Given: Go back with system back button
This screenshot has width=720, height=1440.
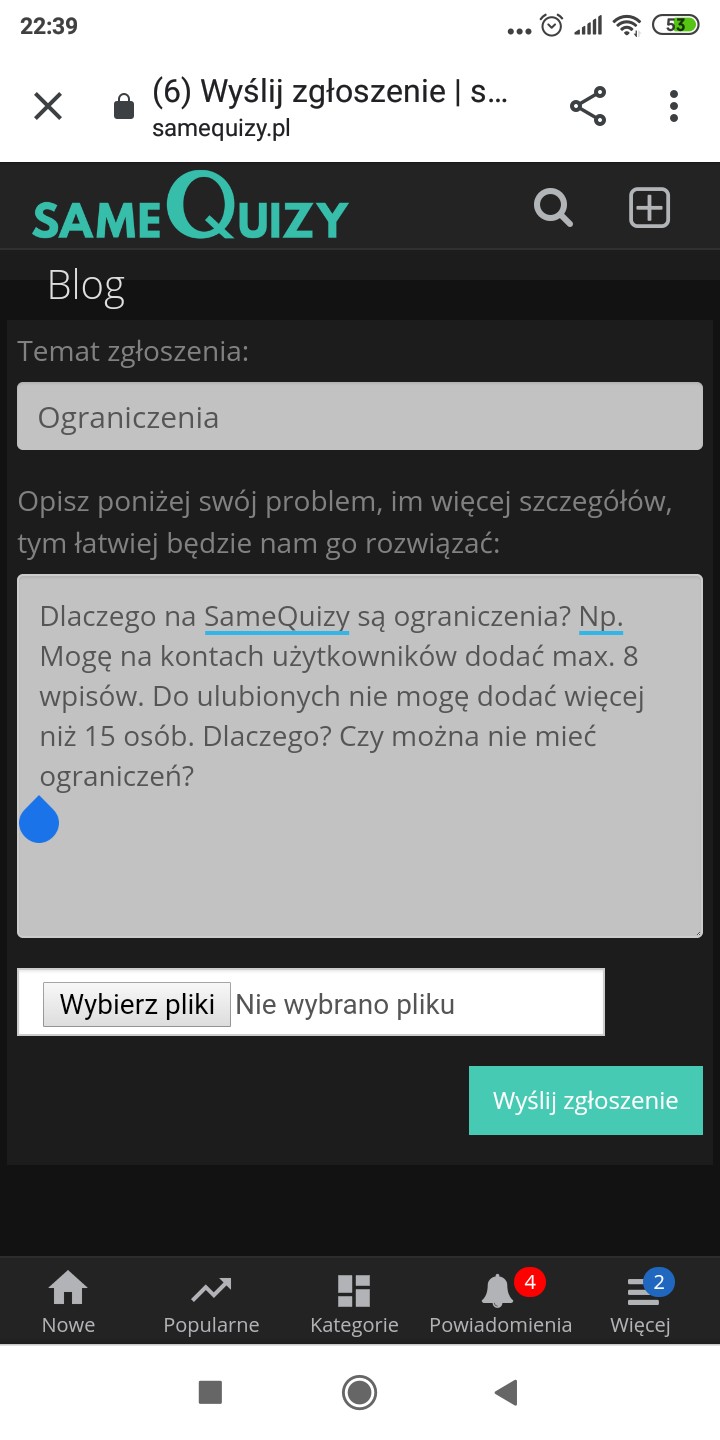Looking at the screenshot, I should (x=506, y=1392).
